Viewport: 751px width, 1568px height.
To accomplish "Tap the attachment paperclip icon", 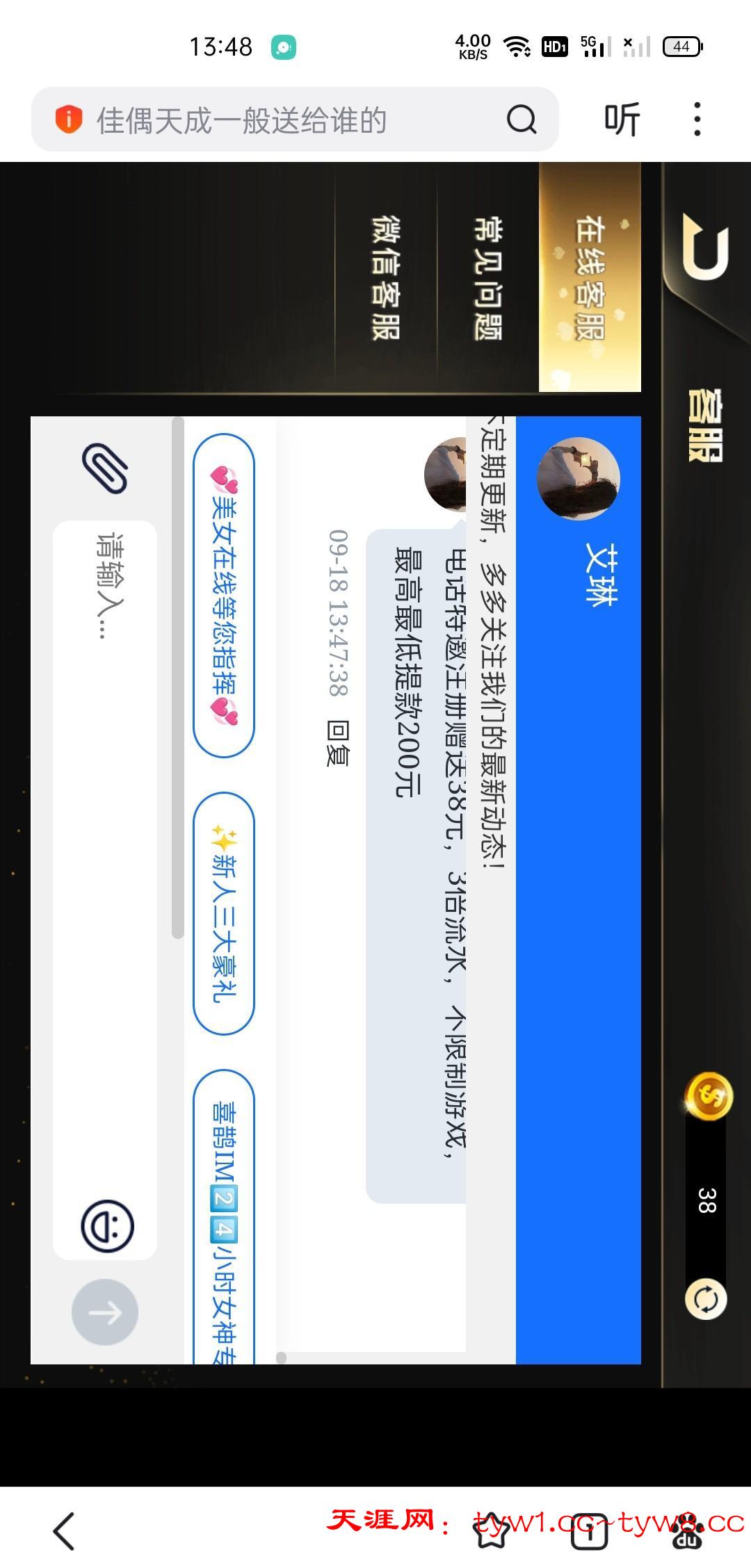I will [x=105, y=468].
